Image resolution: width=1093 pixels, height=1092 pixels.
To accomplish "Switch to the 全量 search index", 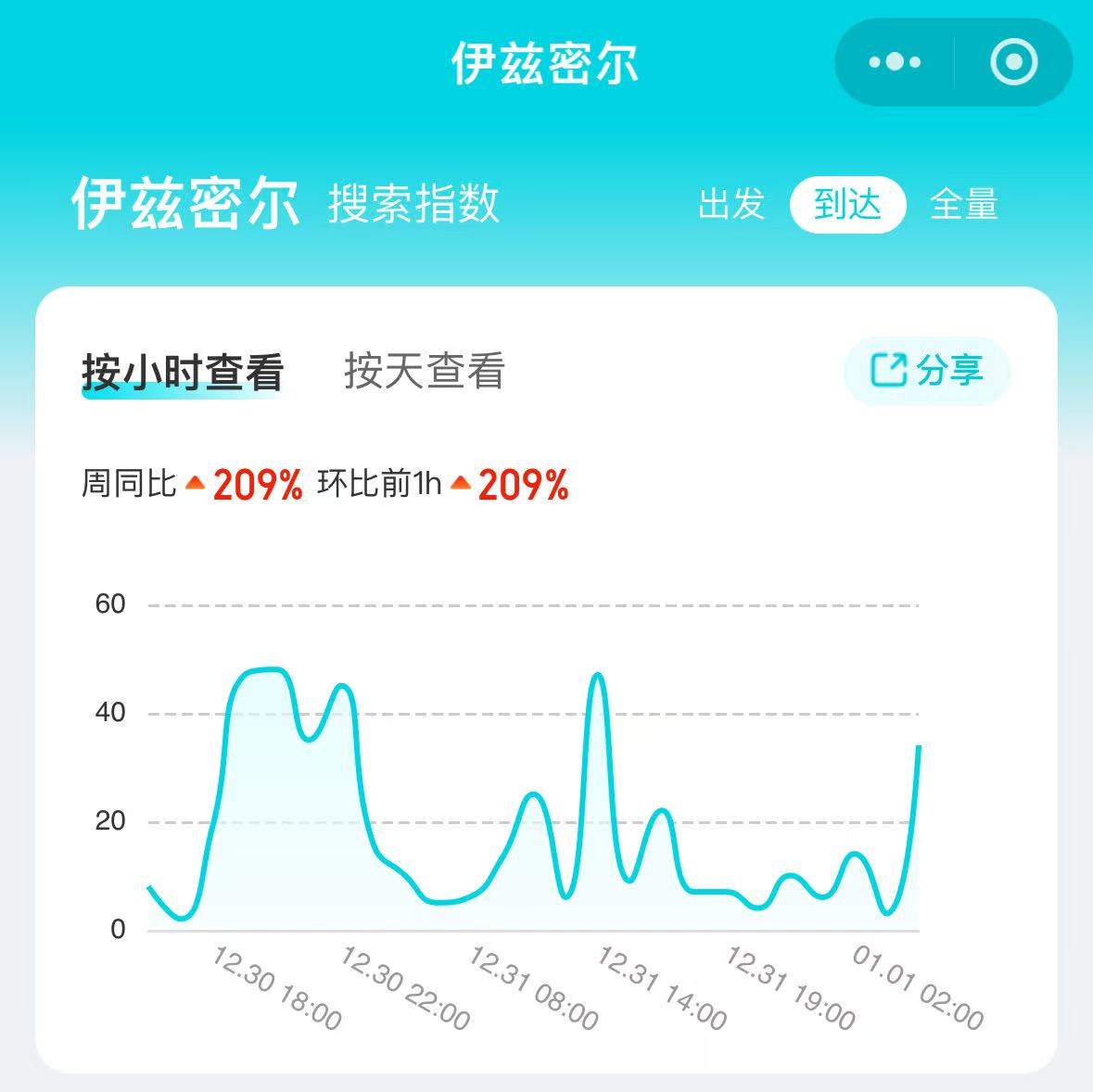I will (x=963, y=204).
